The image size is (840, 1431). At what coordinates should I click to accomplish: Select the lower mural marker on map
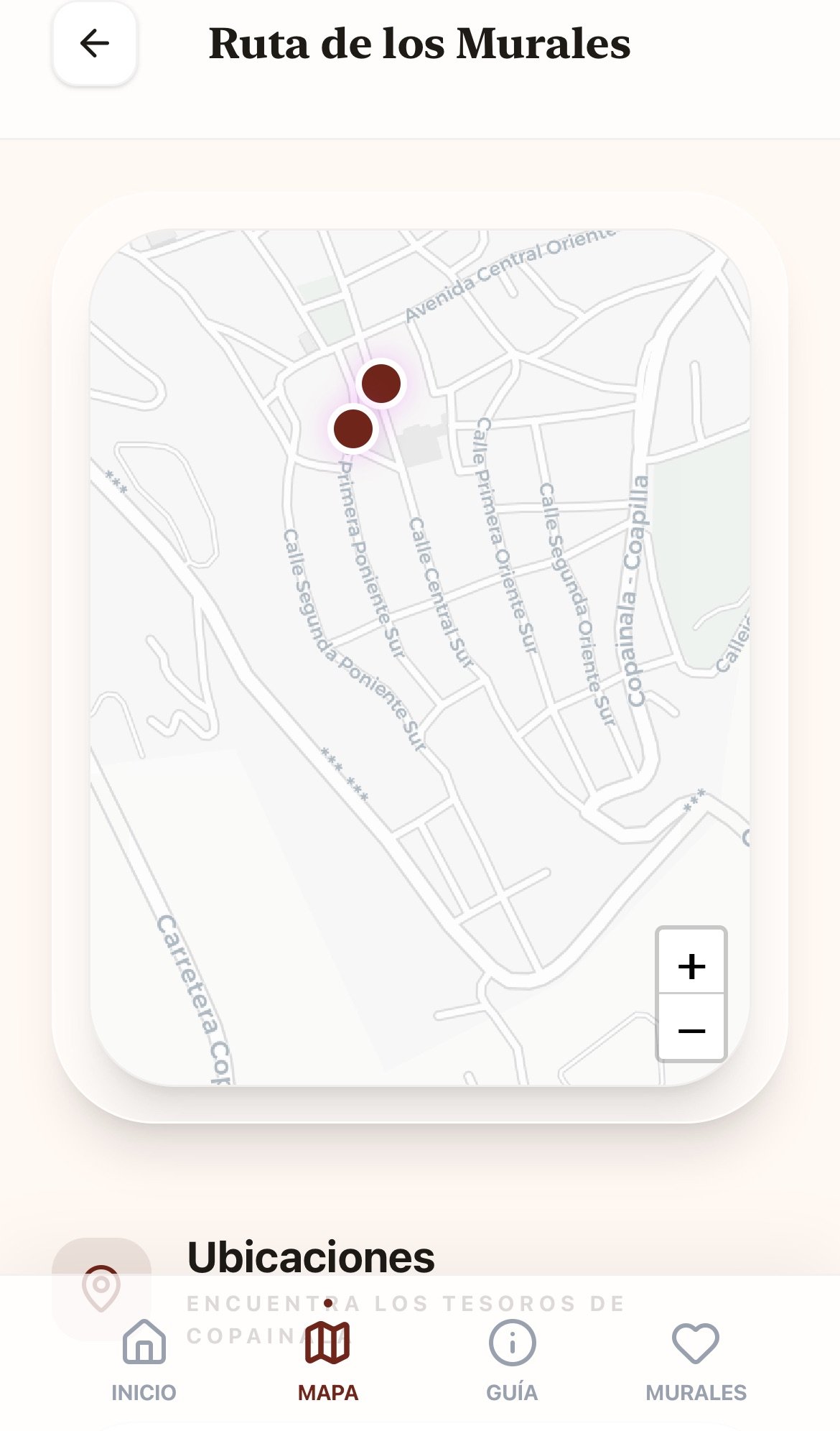tap(353, 429)
